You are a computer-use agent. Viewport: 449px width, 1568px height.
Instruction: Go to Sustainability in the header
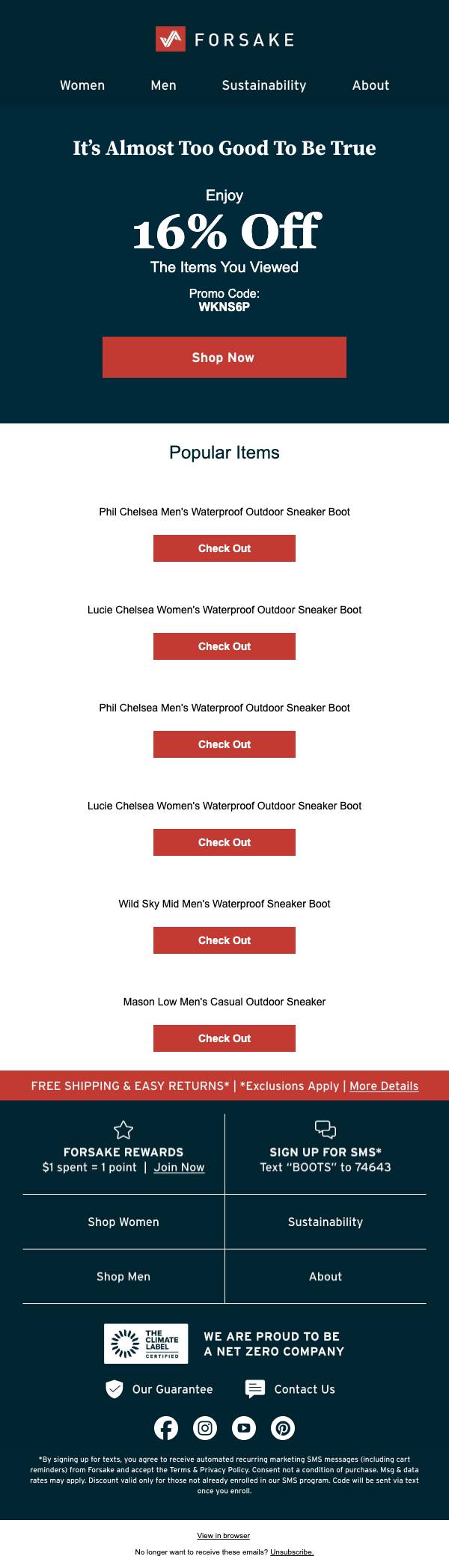pos(264,85)
